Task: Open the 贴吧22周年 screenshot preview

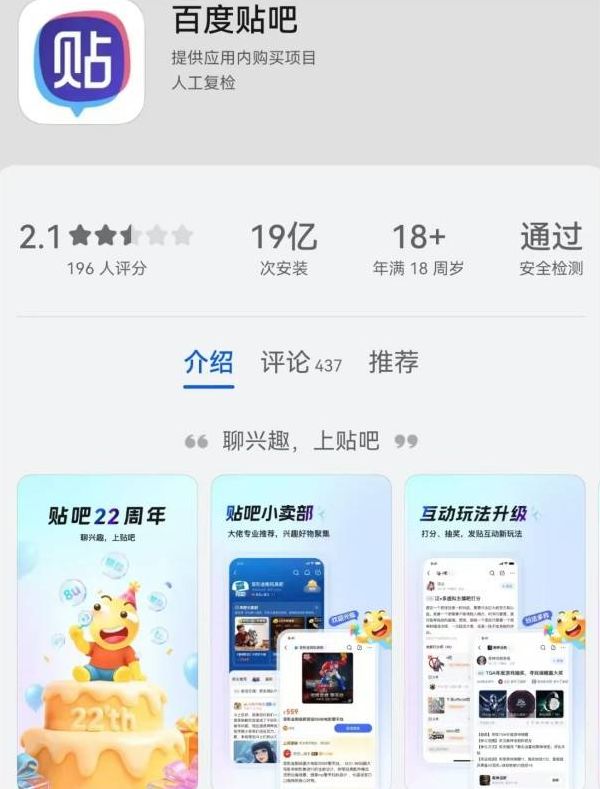Action: 108,630
